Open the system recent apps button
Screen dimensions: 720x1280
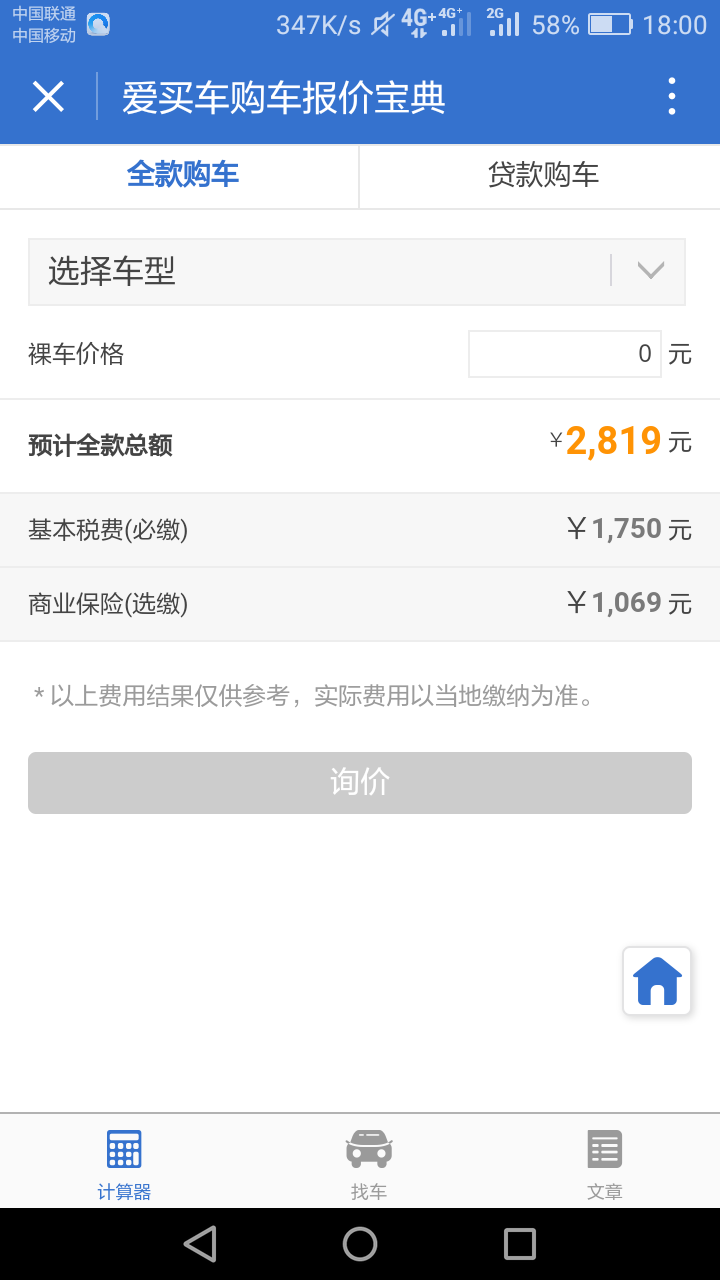click(520, 1244)
